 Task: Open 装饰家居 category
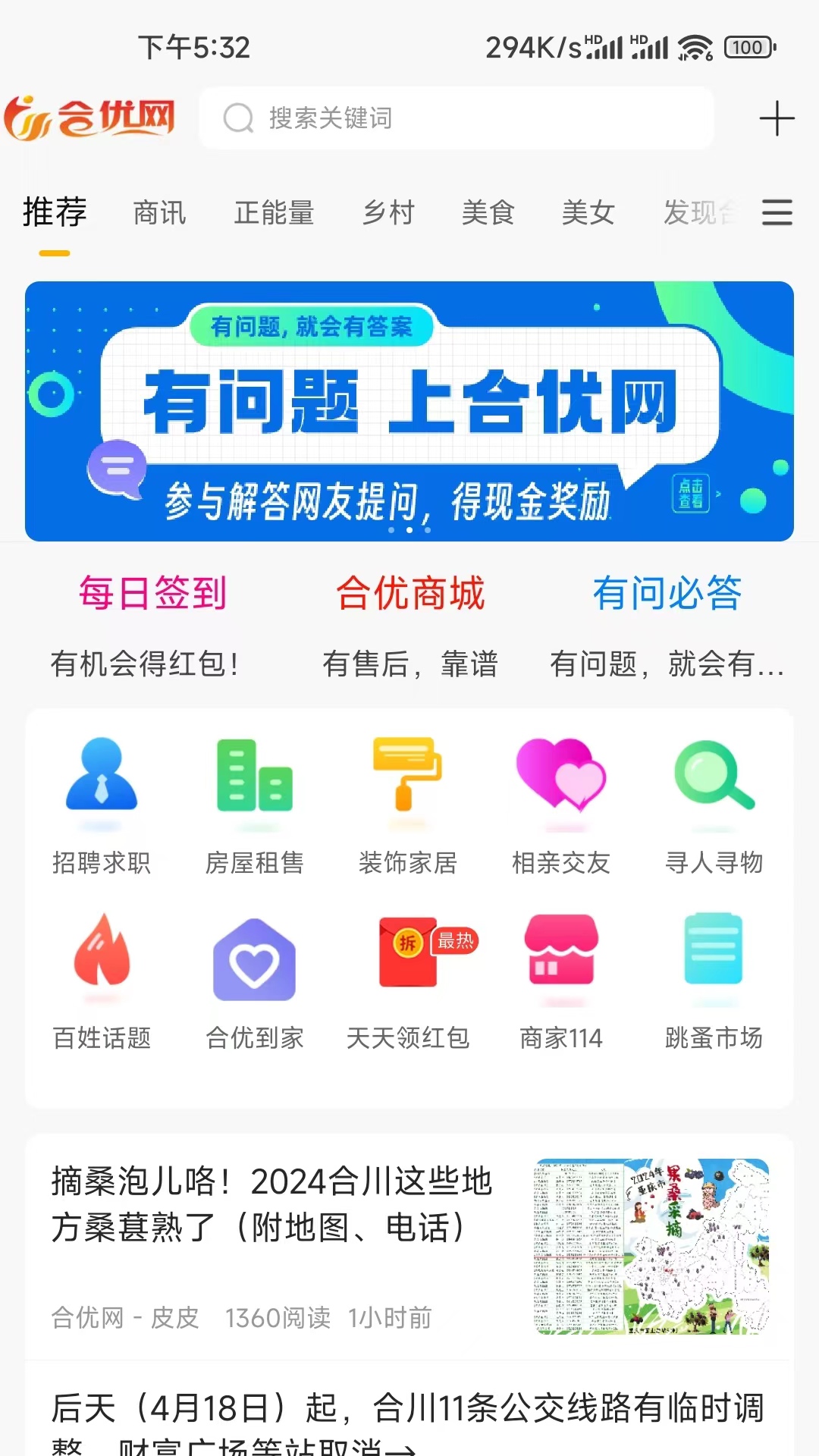pyautogui.click(x=408, y=805)
